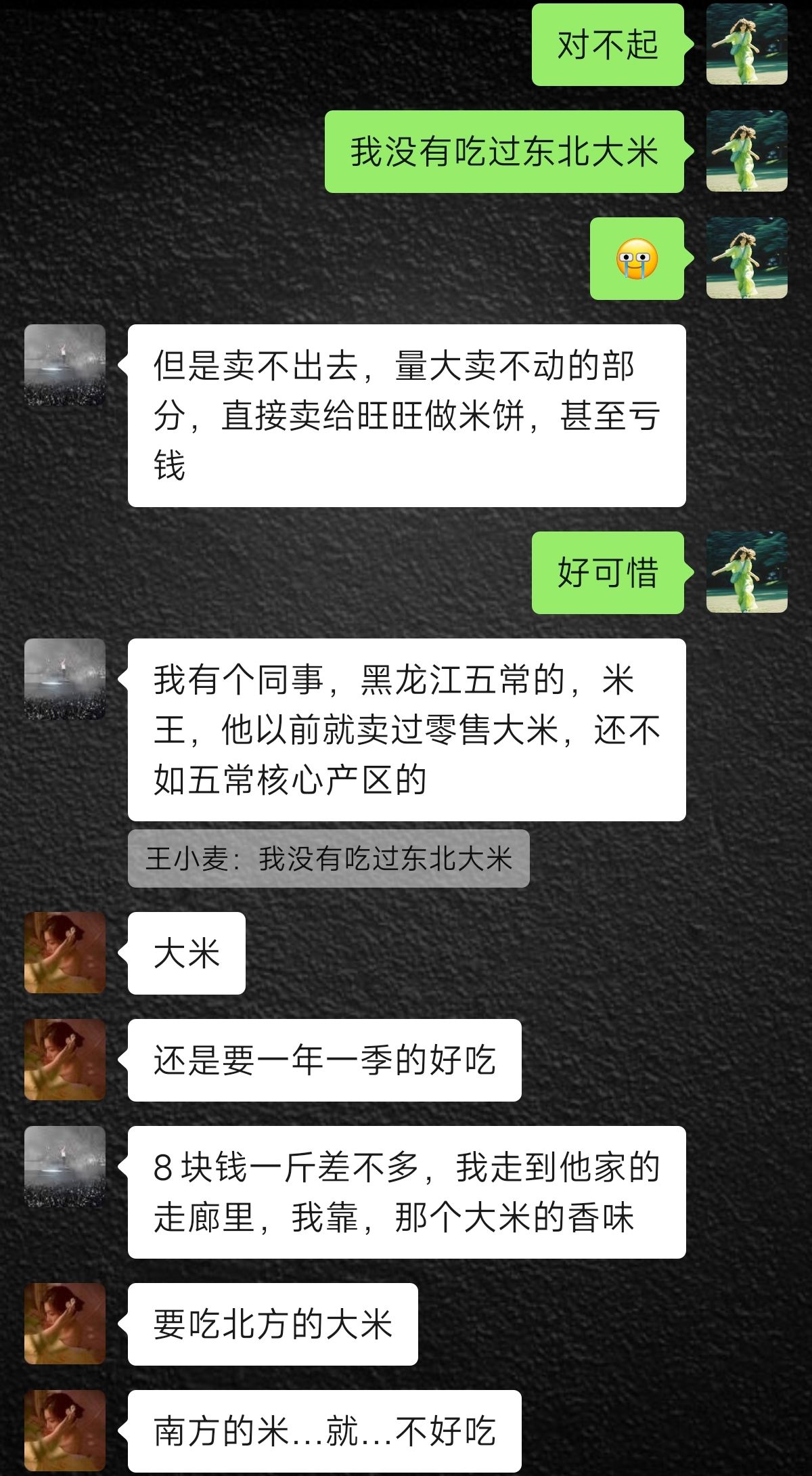The image size is (812, 1476).
Task: Tap the avatar next to "好可惜"
Action: [747, 572]
